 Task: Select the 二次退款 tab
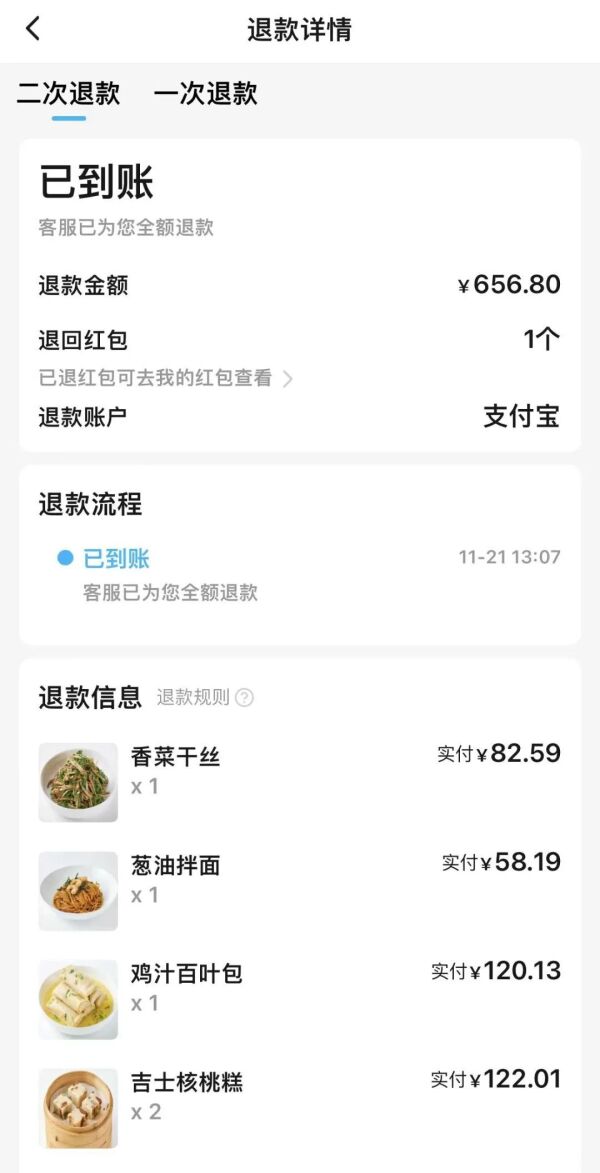69,94
